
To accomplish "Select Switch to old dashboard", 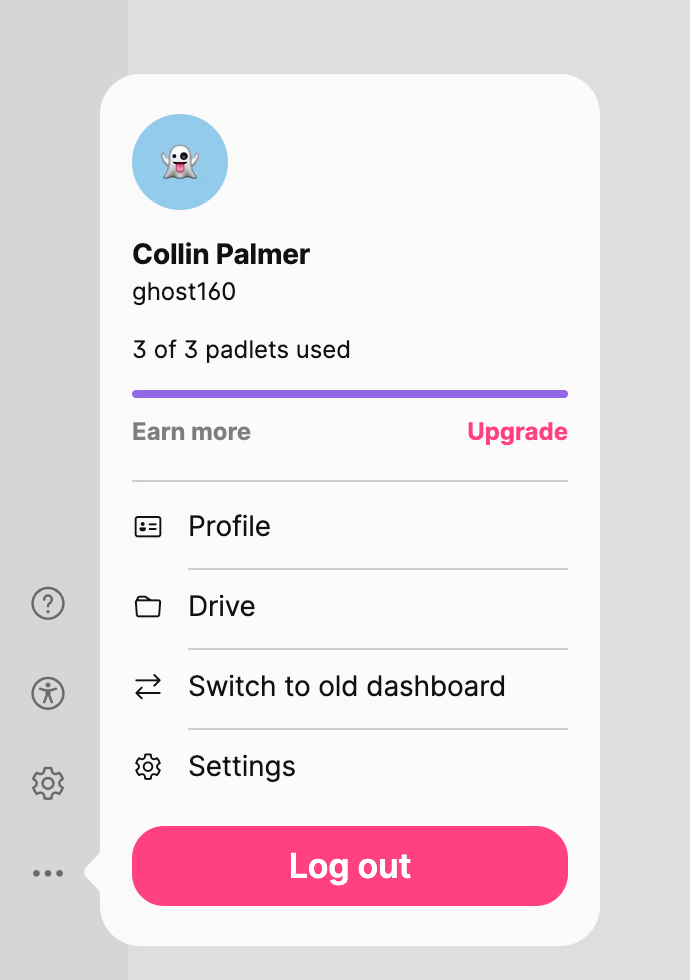I will (x=346, y=686).
